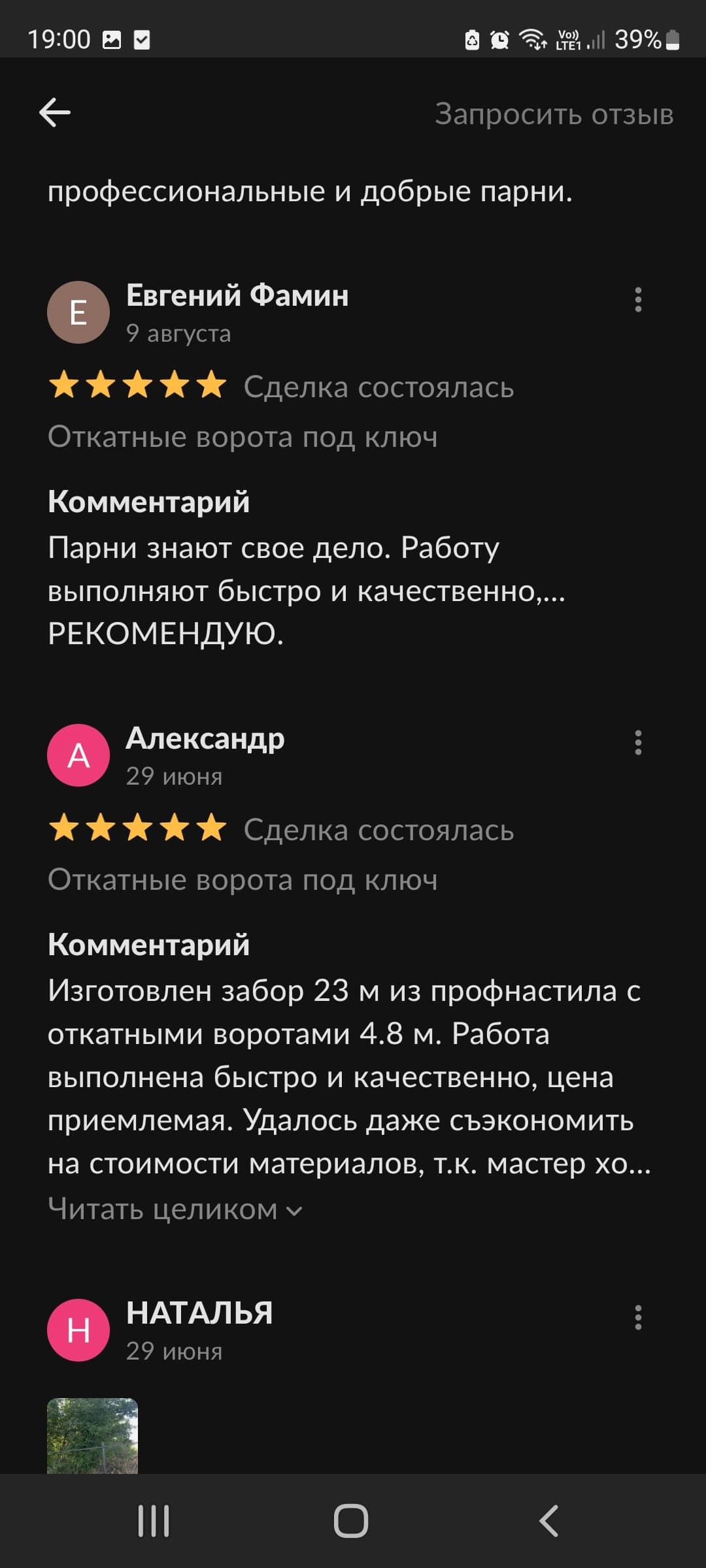Open Александр's profile avatar

pos(78,755)
